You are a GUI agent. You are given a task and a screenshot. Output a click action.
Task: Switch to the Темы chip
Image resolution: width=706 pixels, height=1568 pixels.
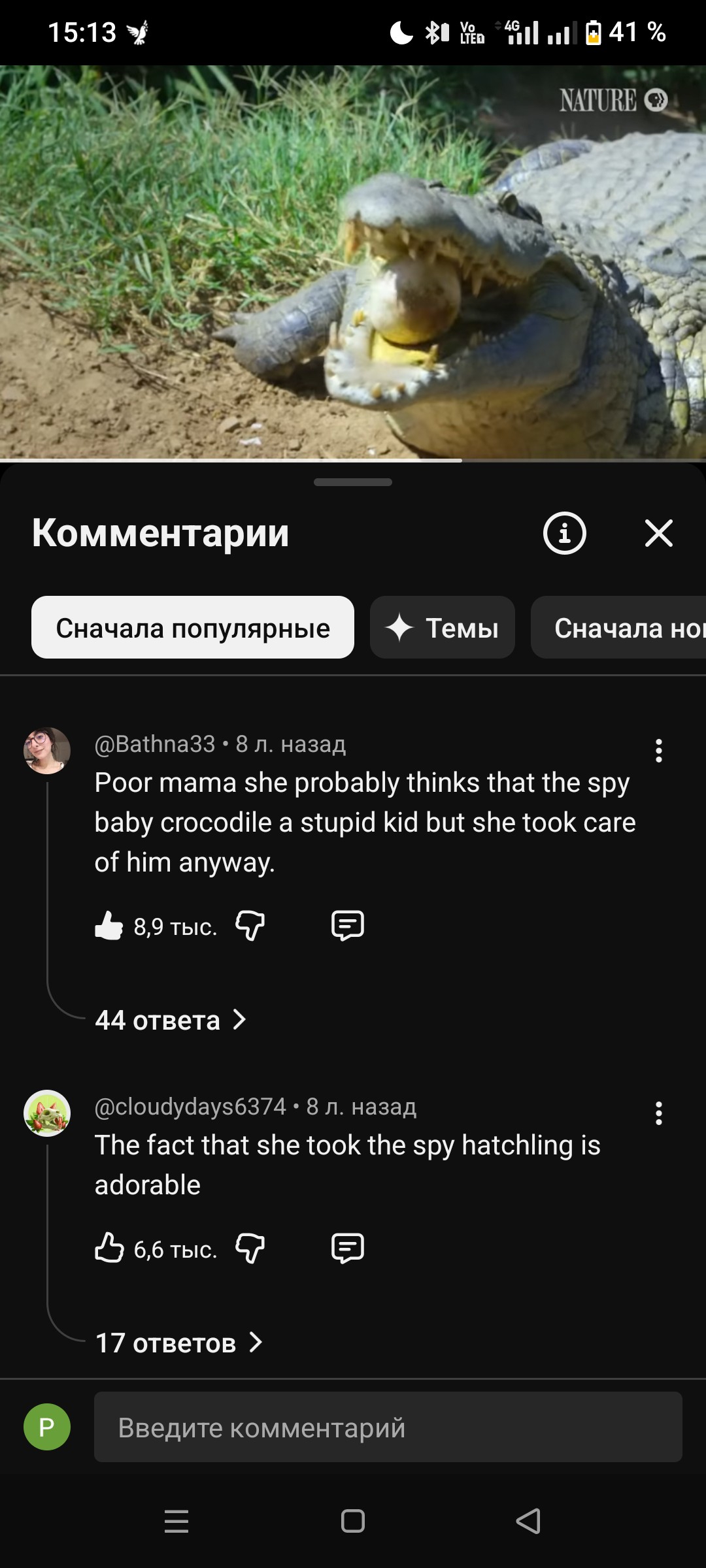(x=443, y=628)
